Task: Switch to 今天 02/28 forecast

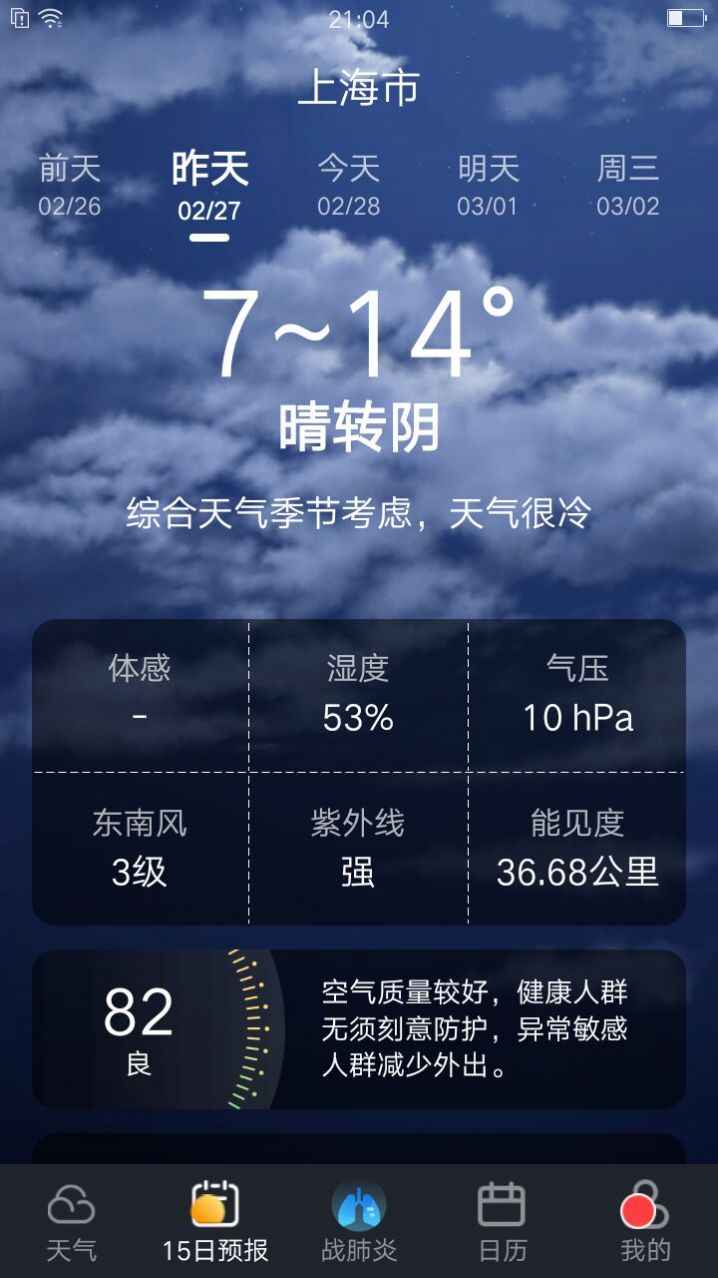Action: [349, 186]
